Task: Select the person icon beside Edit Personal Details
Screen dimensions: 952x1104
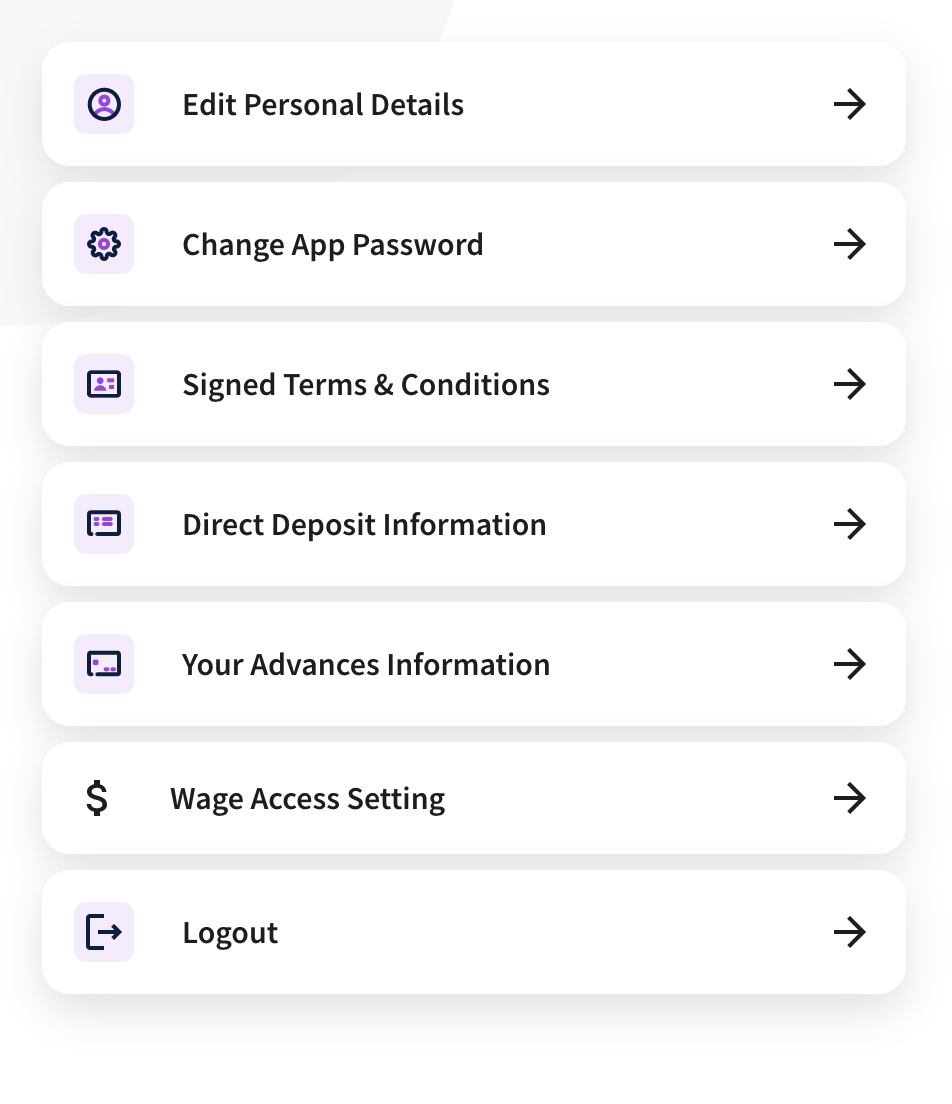Action: (104, 104)
